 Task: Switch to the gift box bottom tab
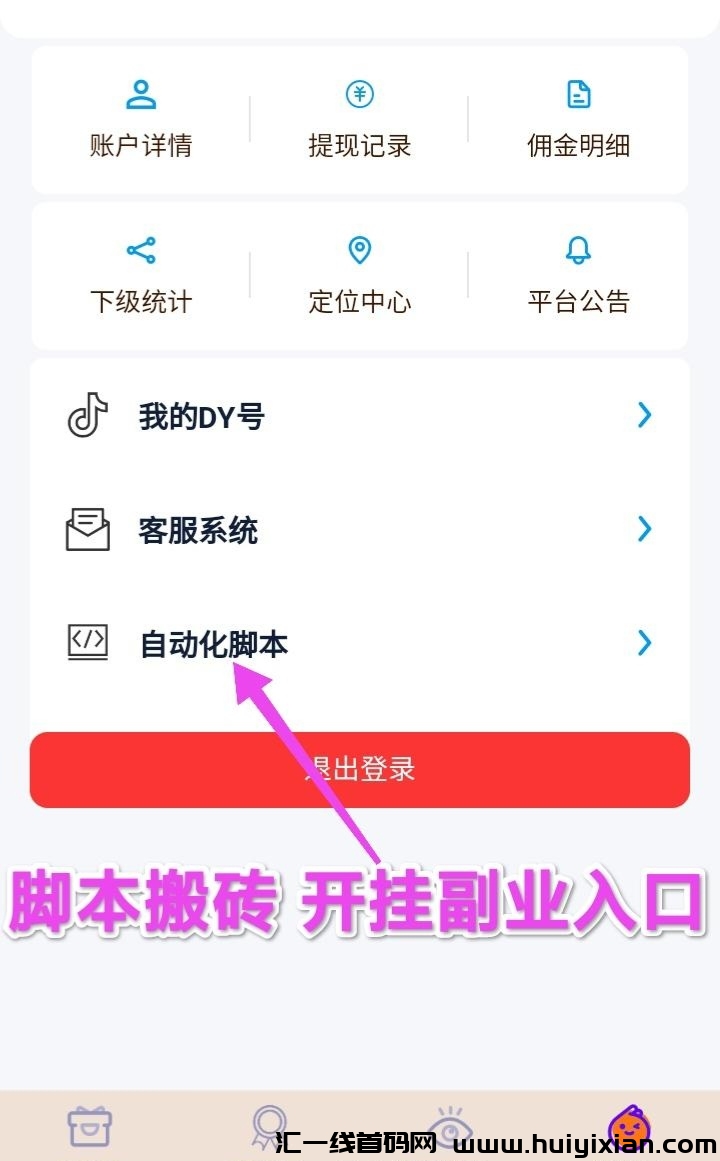pyautogui.click(x=90, y=1126)
